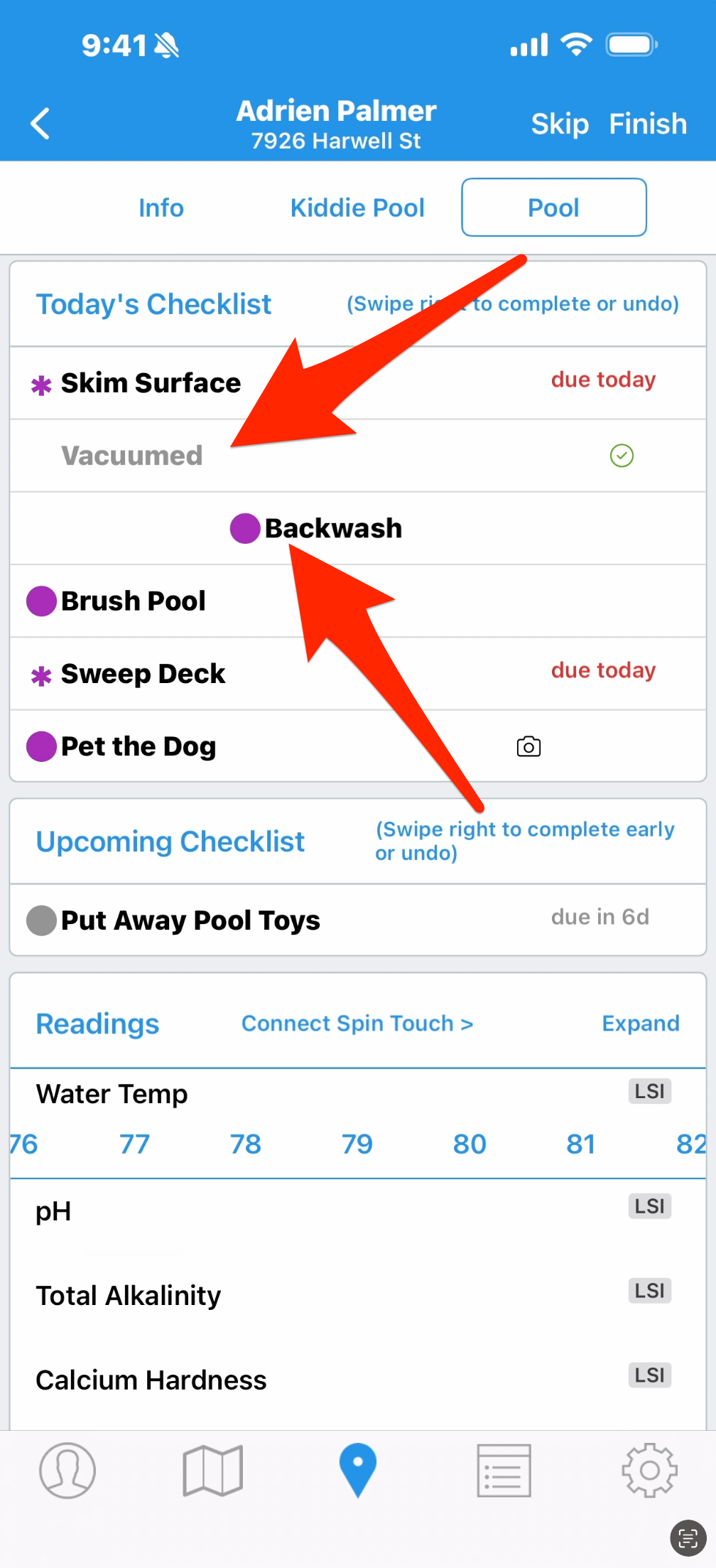
Task: Tap Finish to complete the stop
Action: click(x=648, y=124)
